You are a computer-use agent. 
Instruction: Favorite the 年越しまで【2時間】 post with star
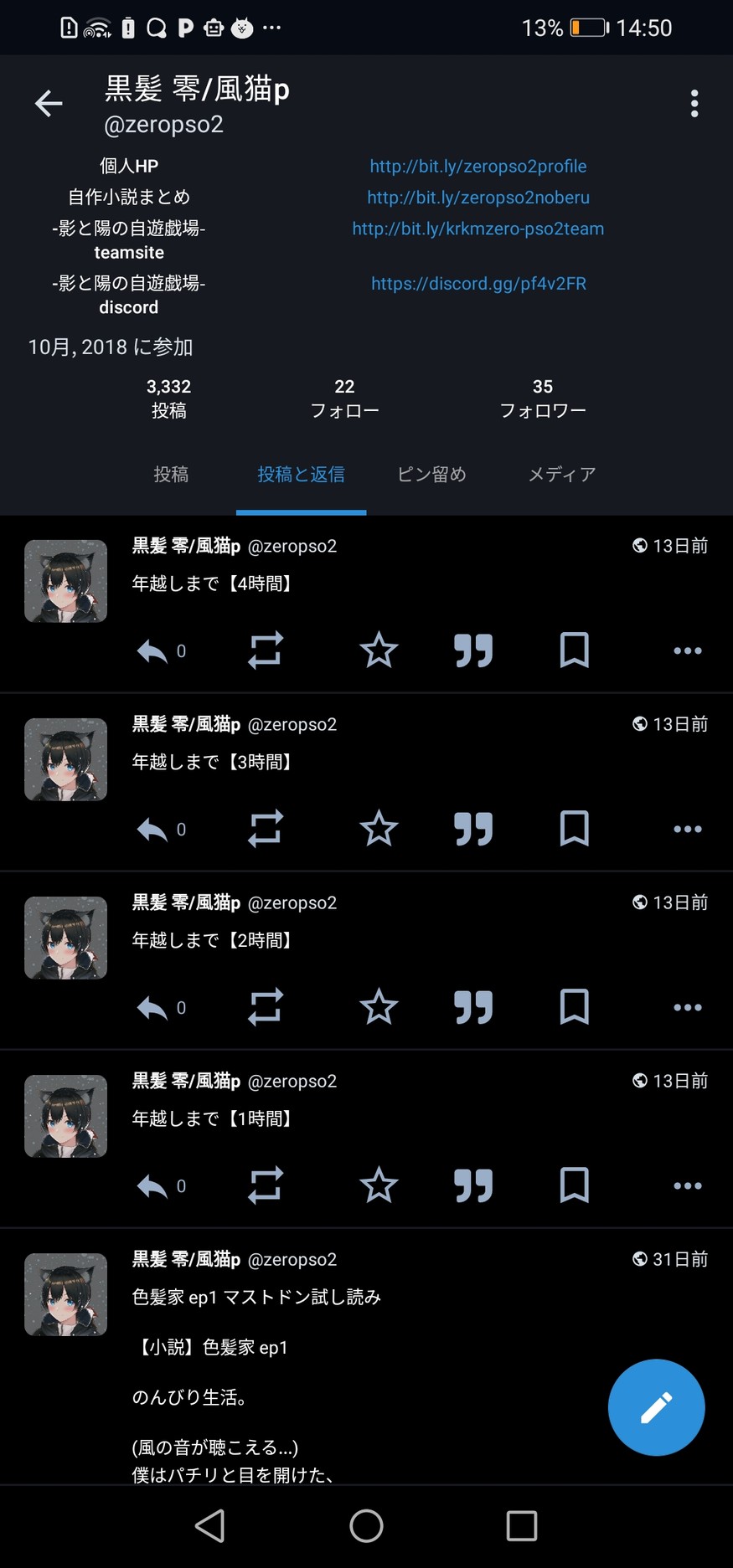click(379, 1007)
